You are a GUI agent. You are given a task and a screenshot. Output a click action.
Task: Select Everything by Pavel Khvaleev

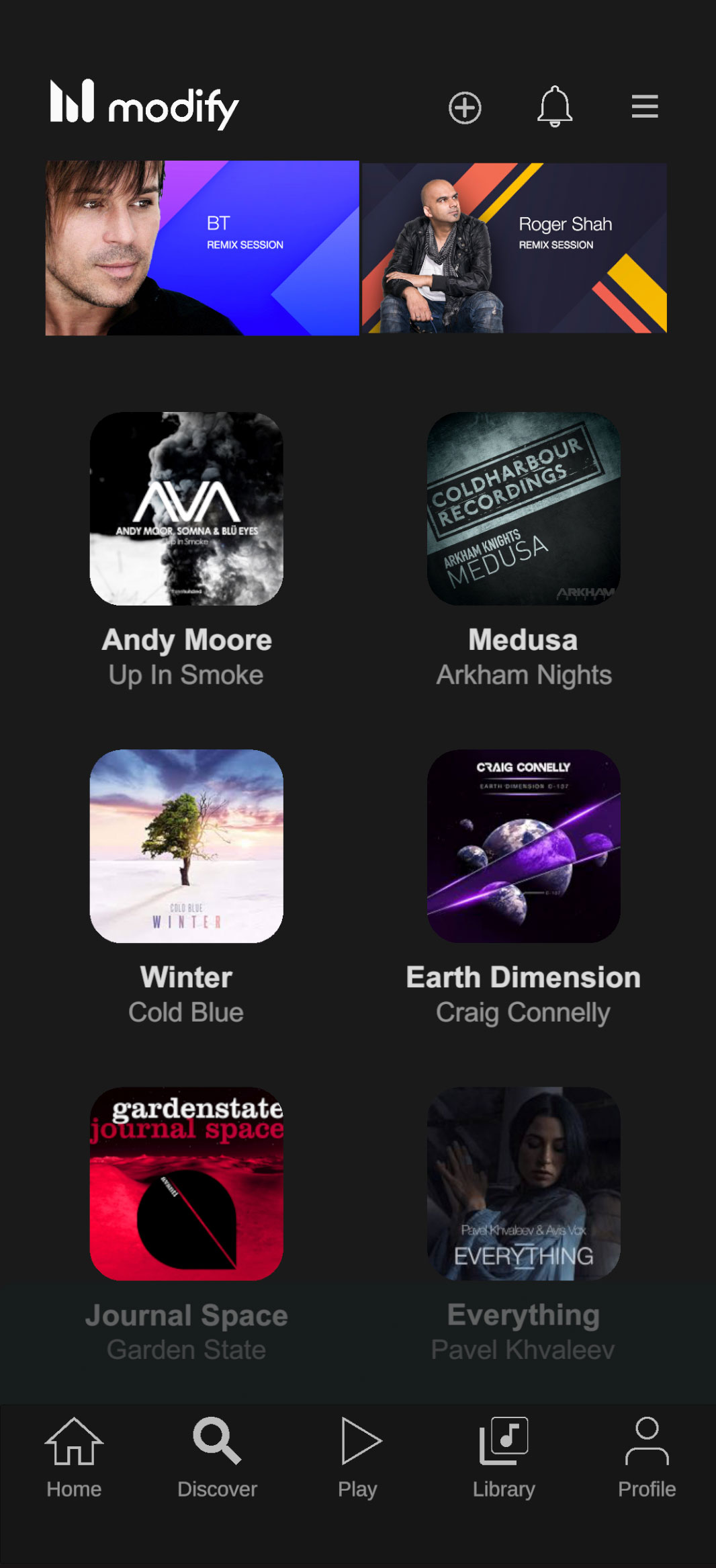pos(524,1184)
